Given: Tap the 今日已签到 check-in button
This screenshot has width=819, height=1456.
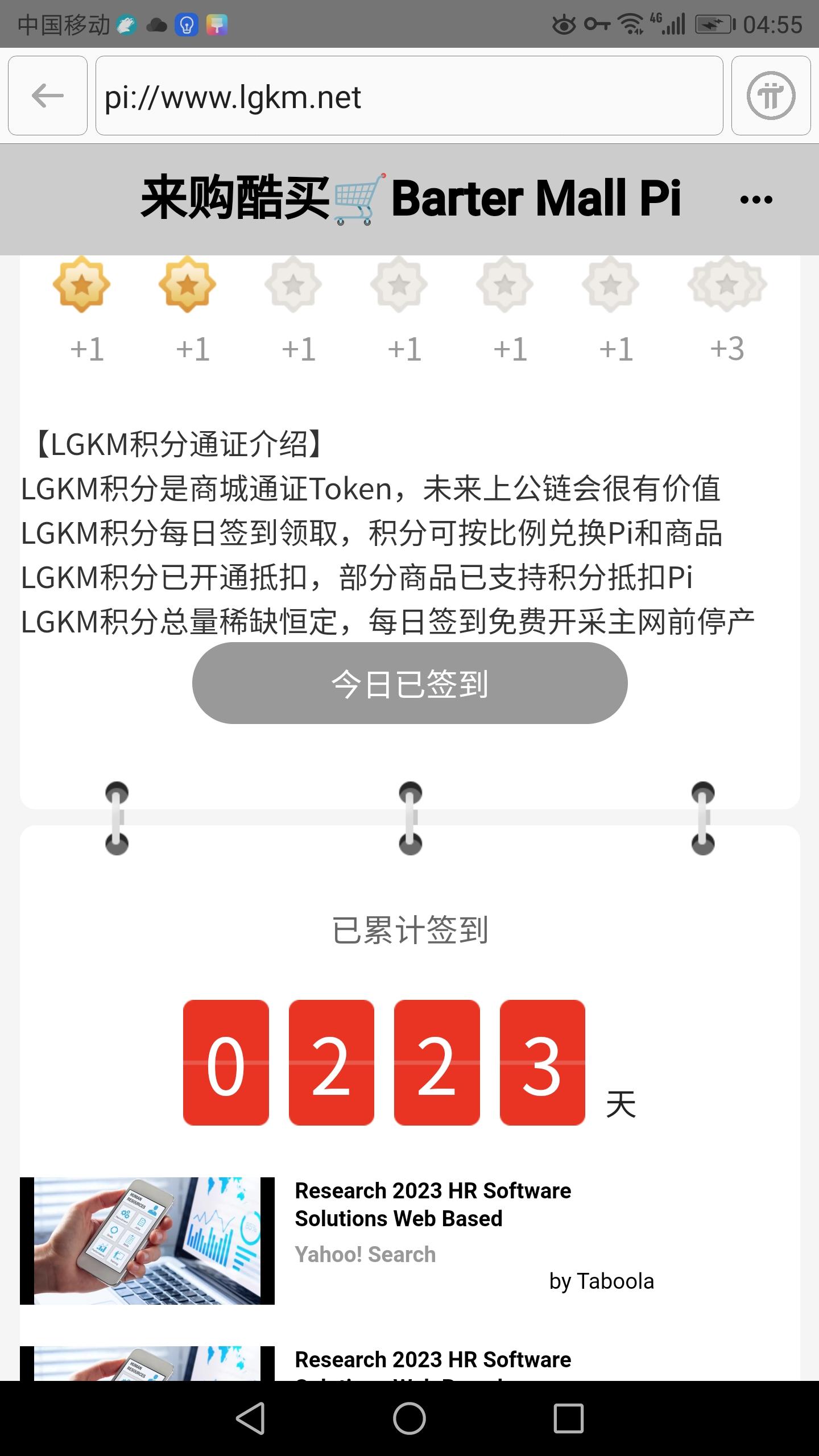Looking at the screenshot, I should [x=409, y=683].
